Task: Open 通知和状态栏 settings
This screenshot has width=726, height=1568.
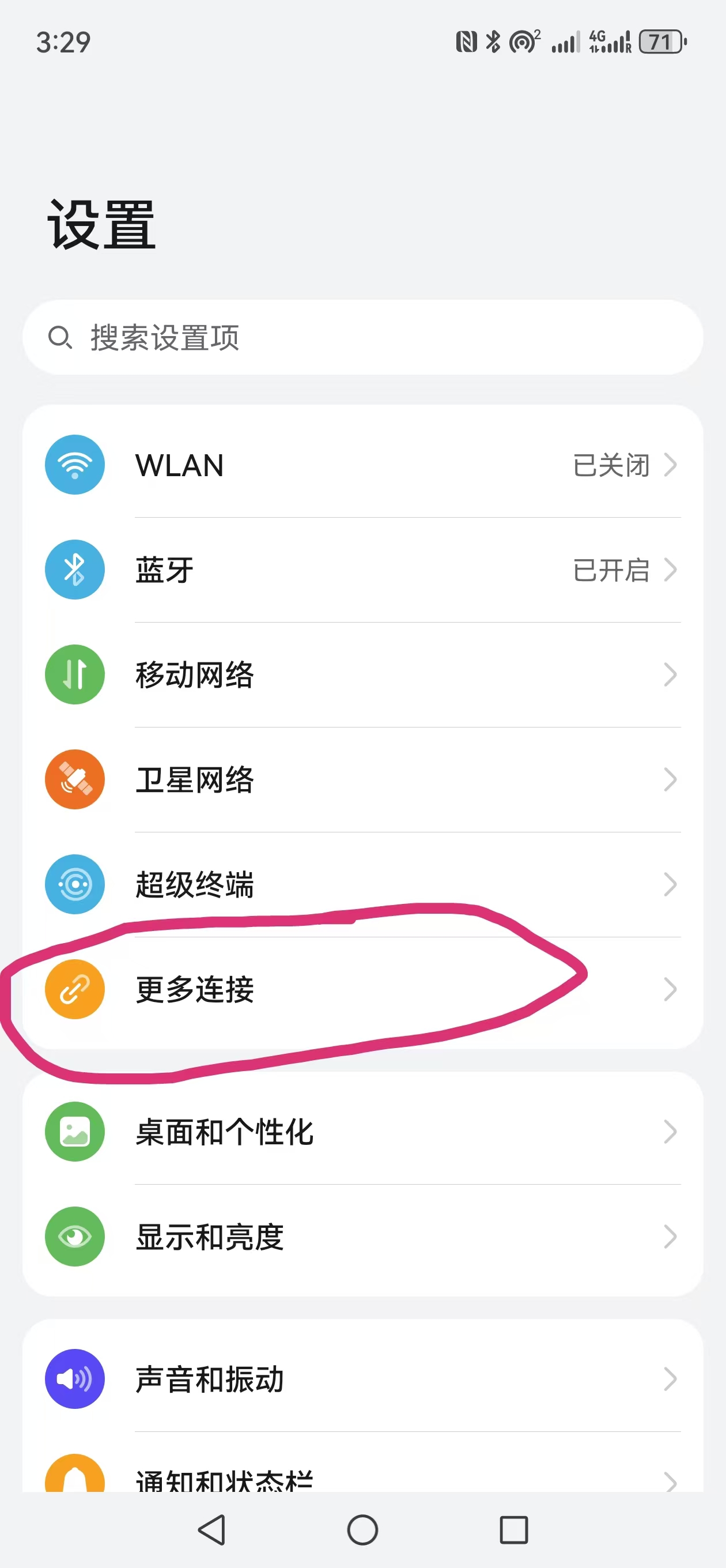Action: (362, 1476)
